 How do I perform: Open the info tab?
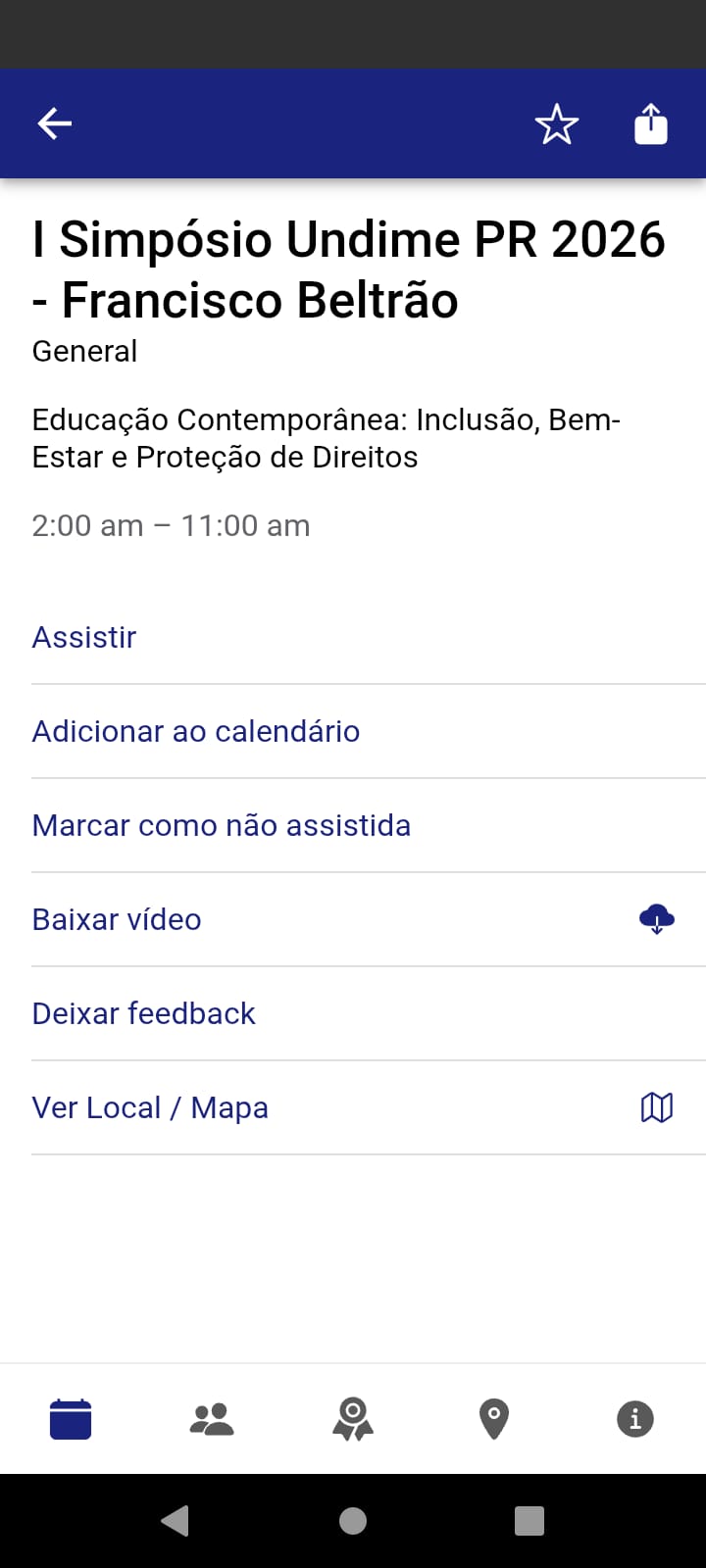tap(635, 1419)
